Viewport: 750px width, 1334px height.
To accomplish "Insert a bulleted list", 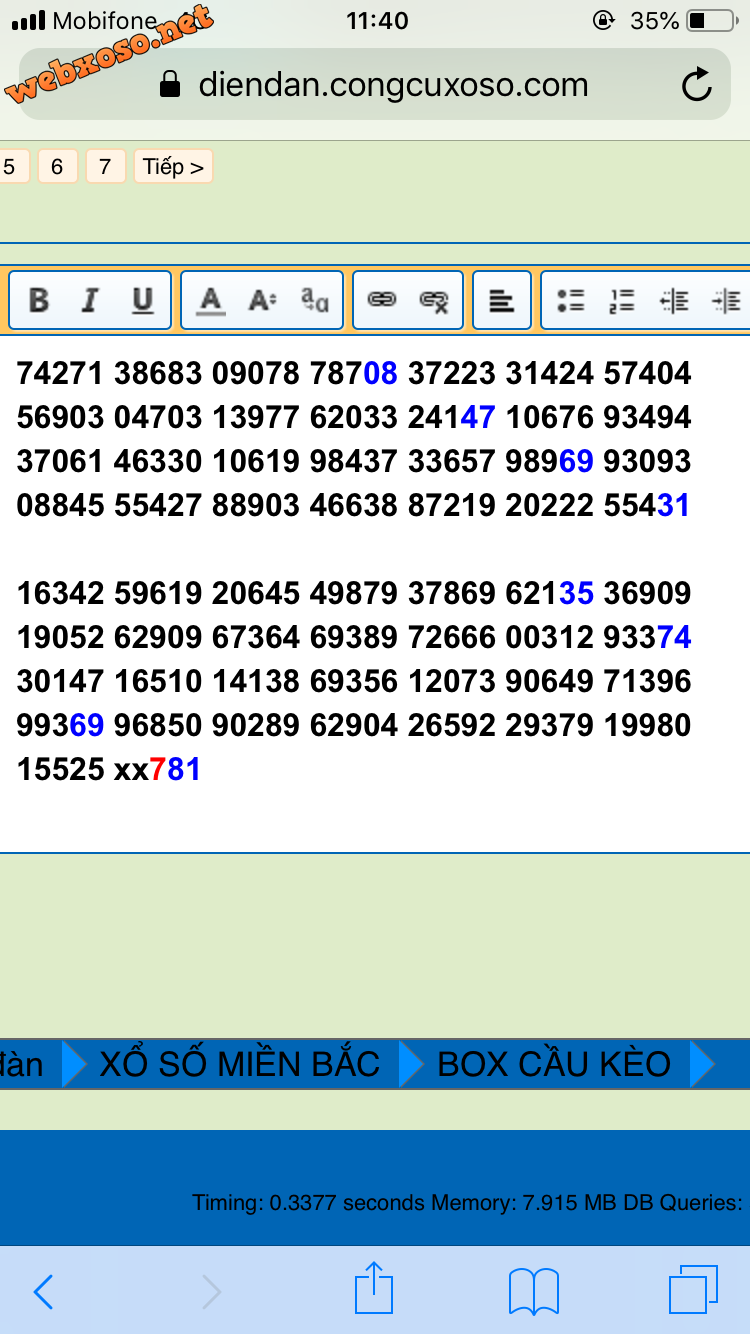I will pyautogui.click(x=570, y=300).
